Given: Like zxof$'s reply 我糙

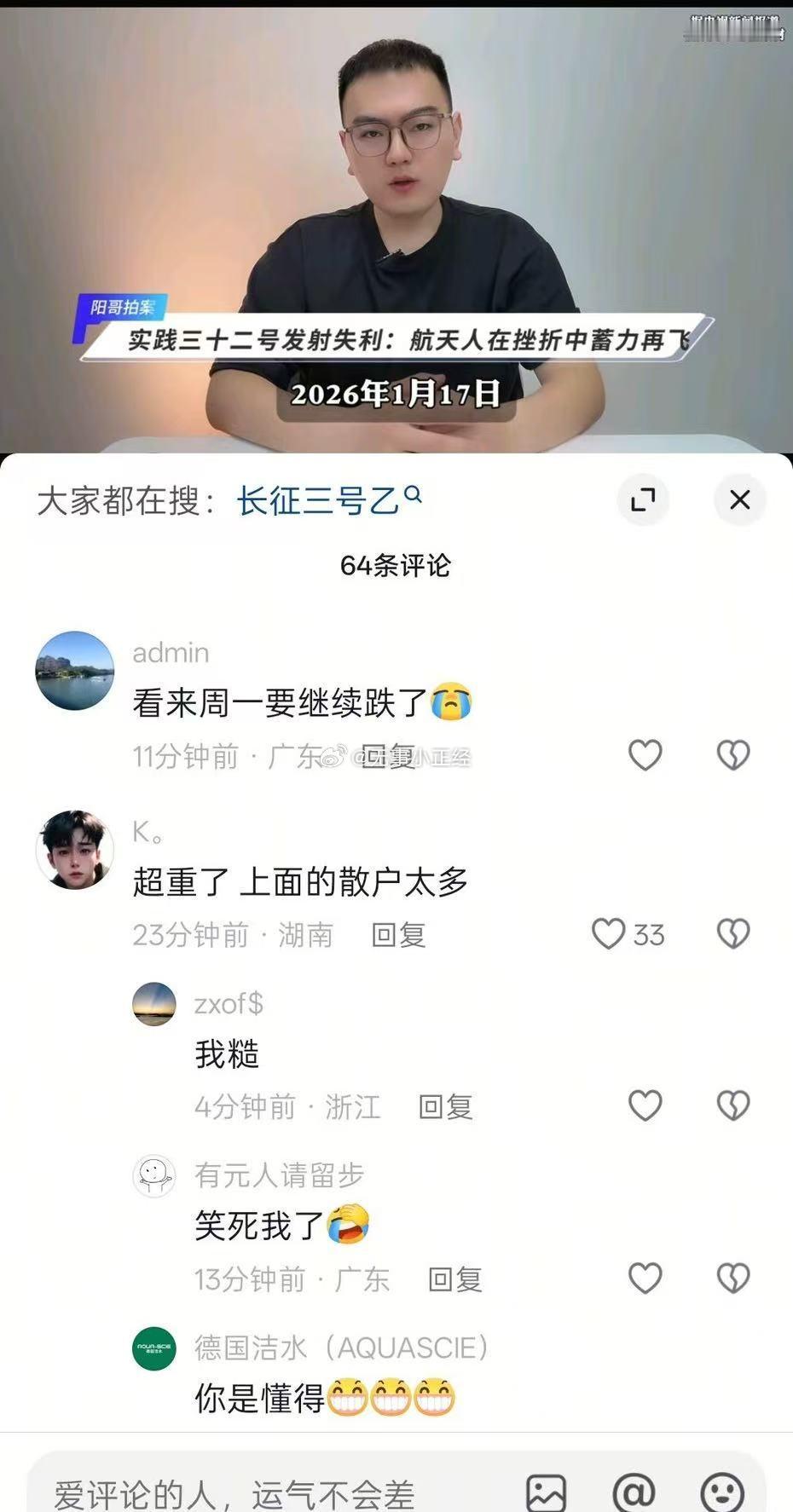Looking at the screenshot, I should point(645,1105).
